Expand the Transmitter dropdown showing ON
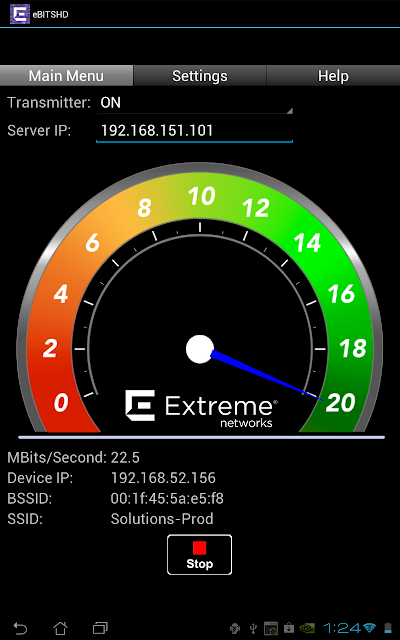The height and width of the screenshot is (640, 400). coord(194,103)
